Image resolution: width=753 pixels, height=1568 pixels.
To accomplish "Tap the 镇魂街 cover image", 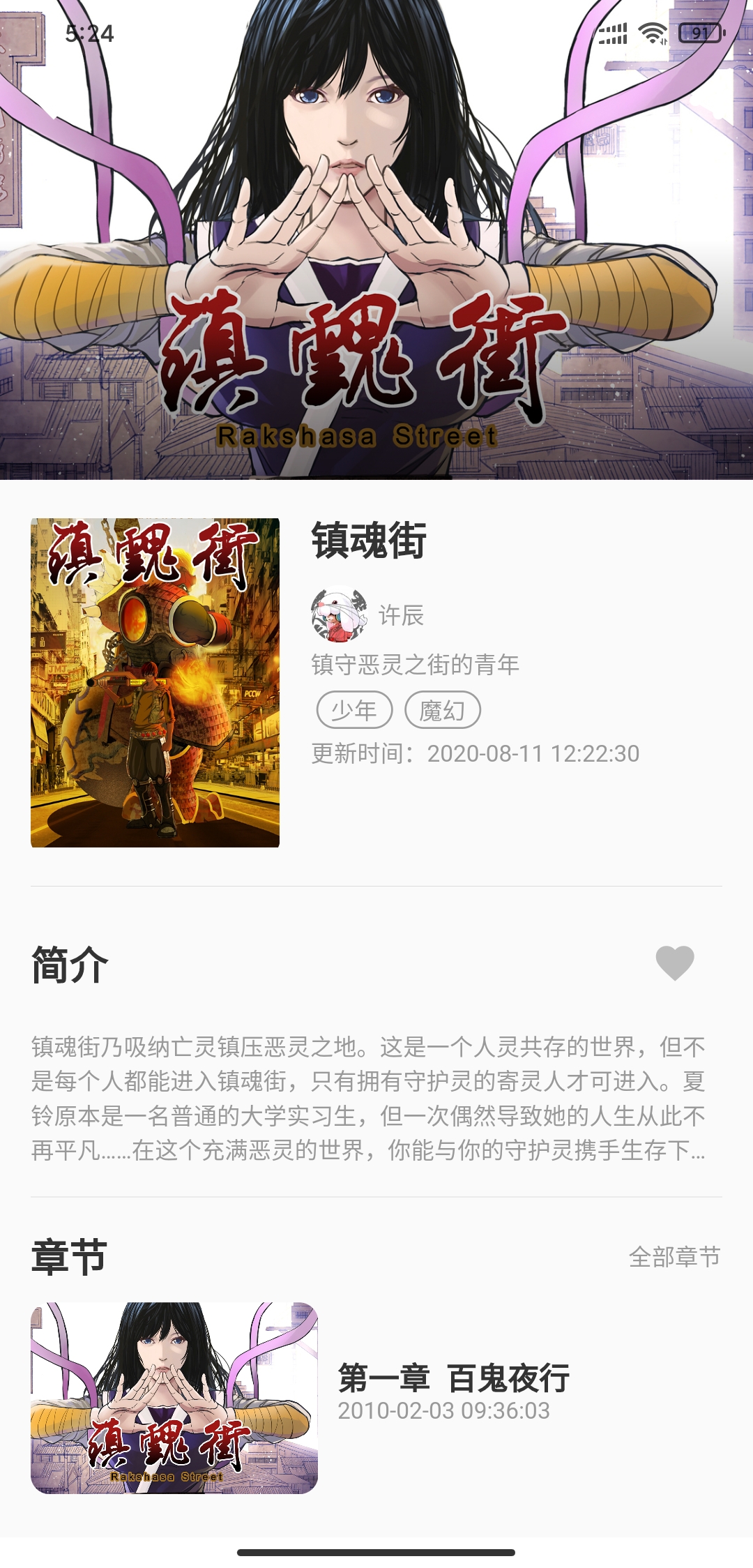I will point(155,682).
